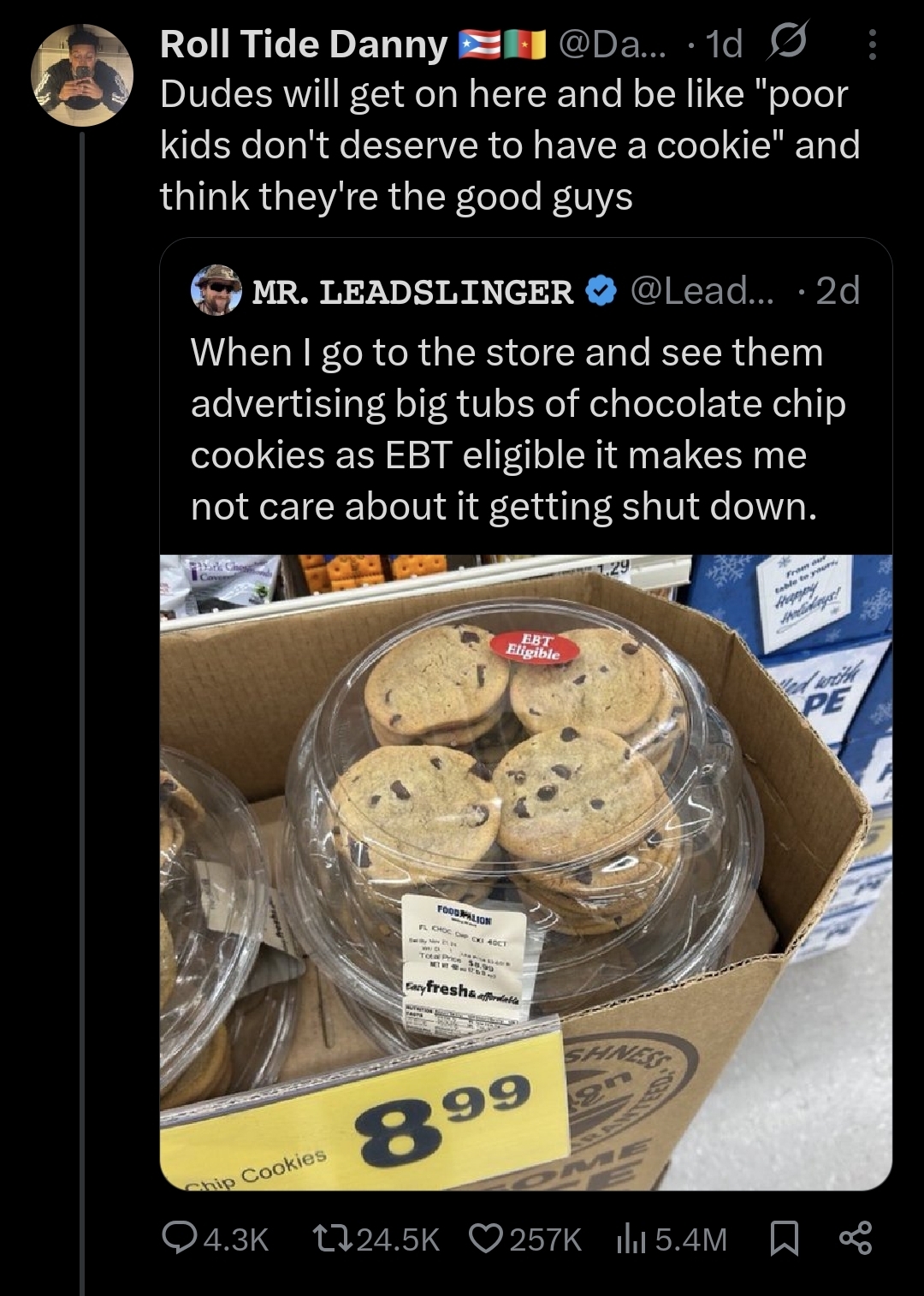The width and height of the screenshot is (924, 1296).
Task: Tap the Grok icon on Danny's post
Action: coord(785,45)
